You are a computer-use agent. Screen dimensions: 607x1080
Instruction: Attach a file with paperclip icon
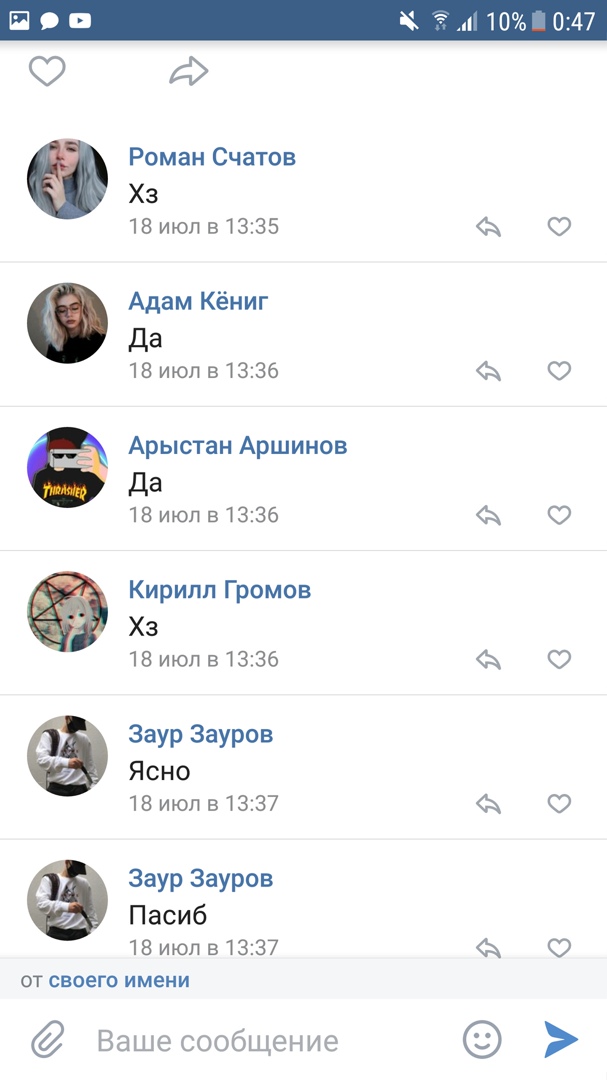(47, 1041)
